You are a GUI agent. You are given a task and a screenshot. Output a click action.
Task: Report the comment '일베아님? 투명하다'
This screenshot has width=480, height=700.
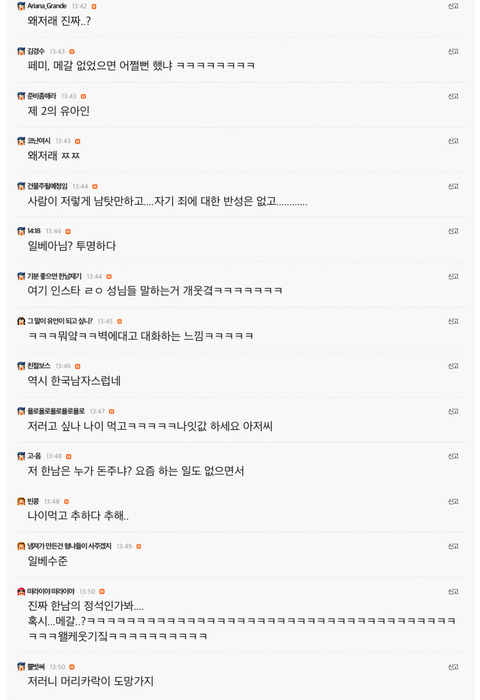(453, 231)
